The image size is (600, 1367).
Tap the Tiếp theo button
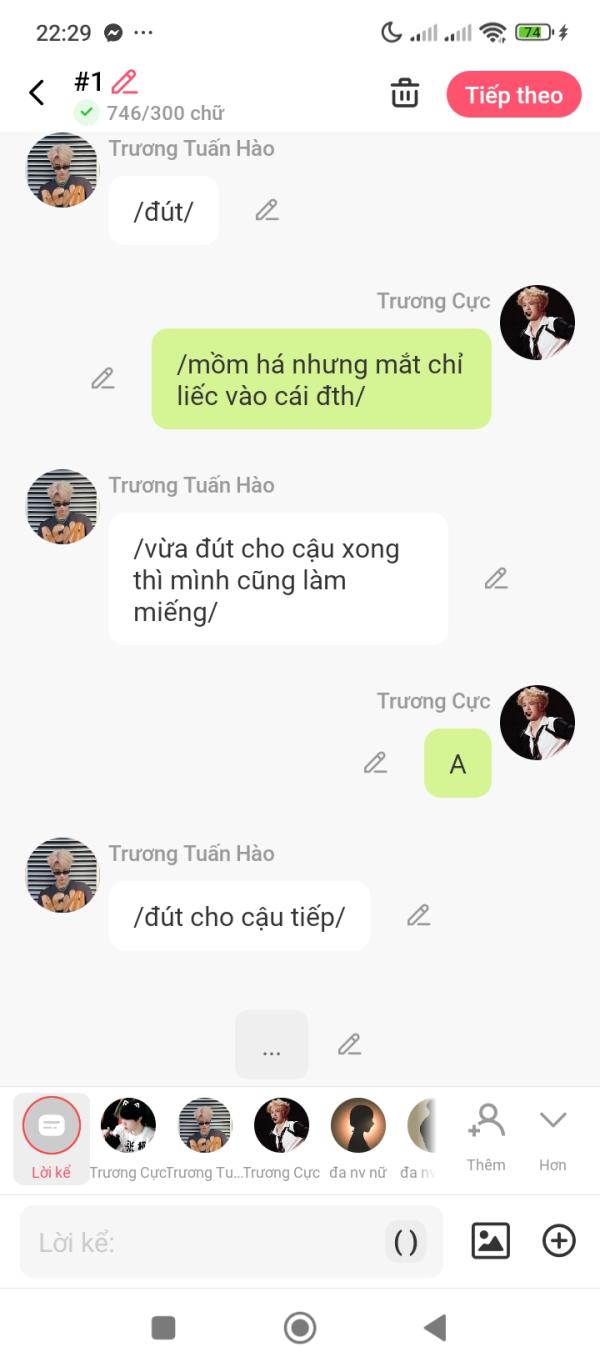(514, 95)
